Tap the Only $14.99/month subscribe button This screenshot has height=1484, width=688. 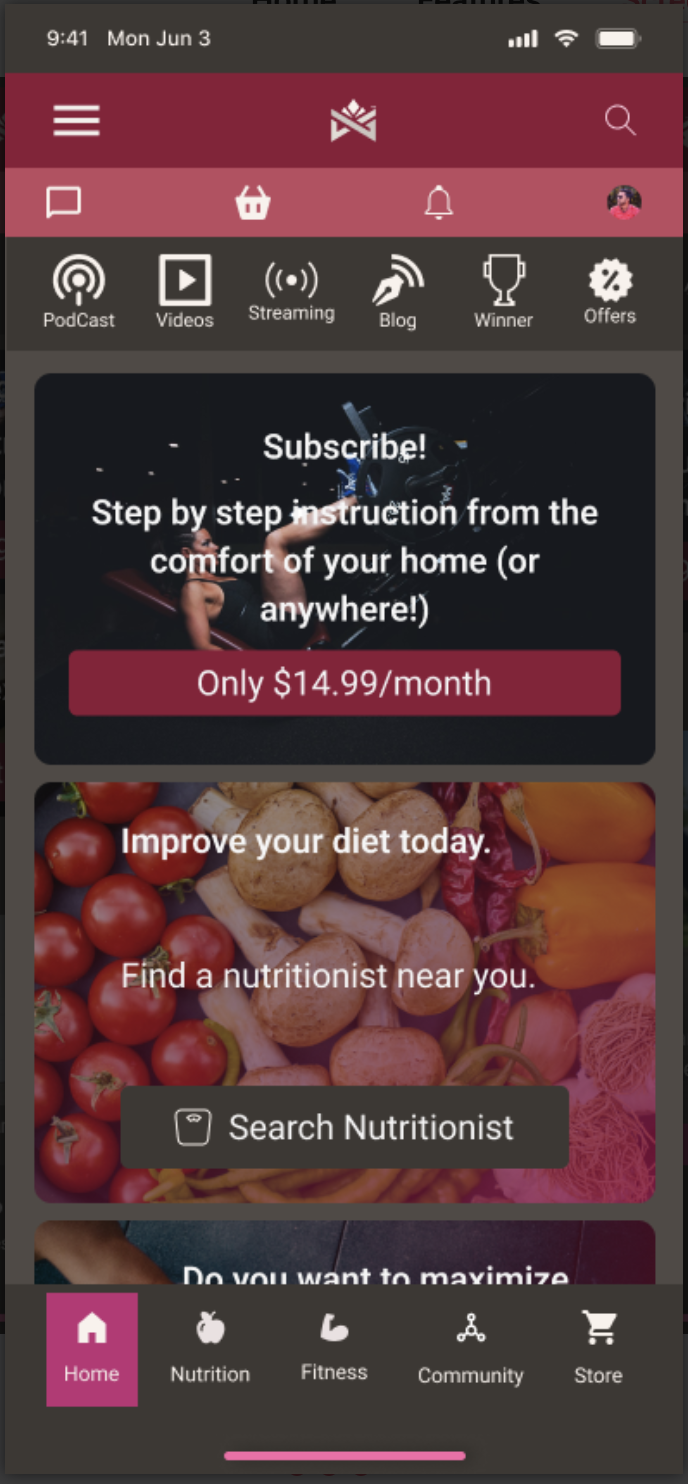[x=344, y=683]
